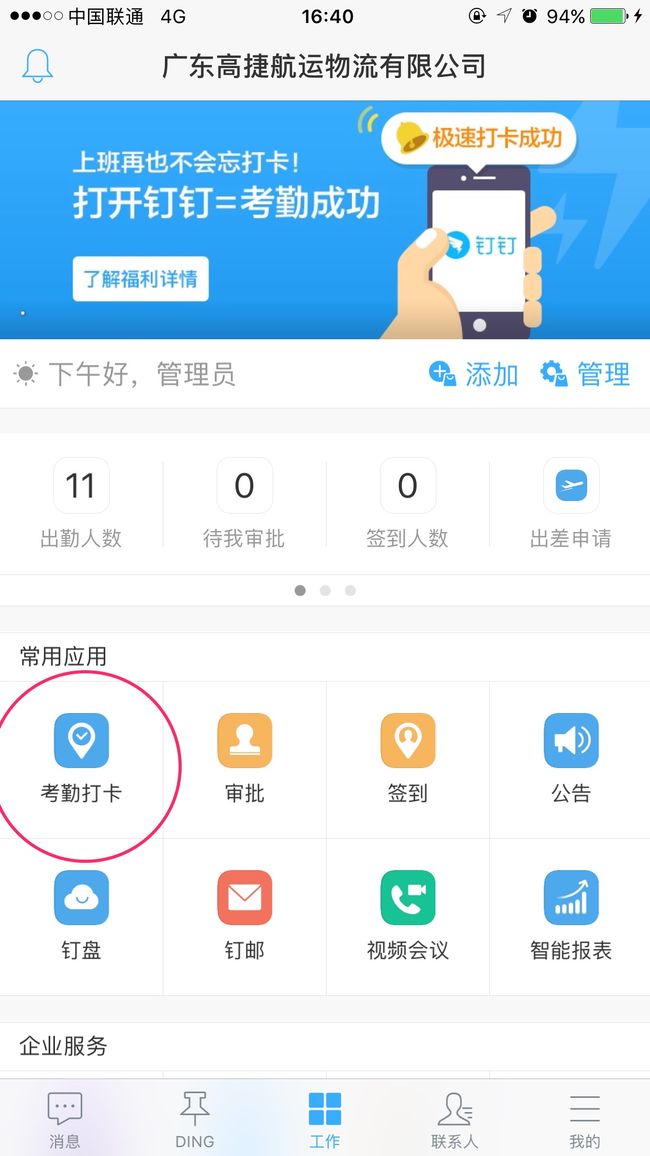View 签到人数 count
Viewport: 650px width, 1156px height.
pos(408,504)
